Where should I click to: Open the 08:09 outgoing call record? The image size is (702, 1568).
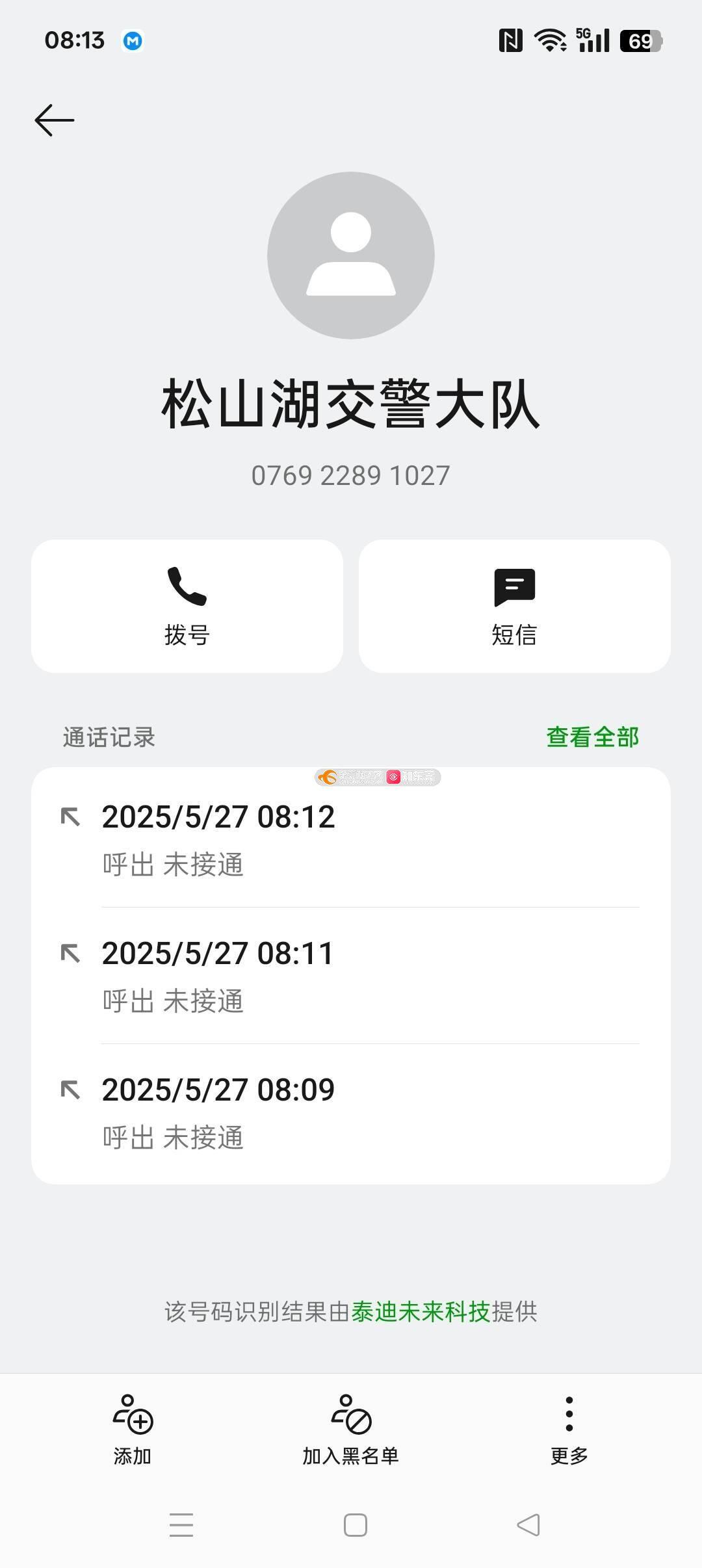coord(351,1112)
